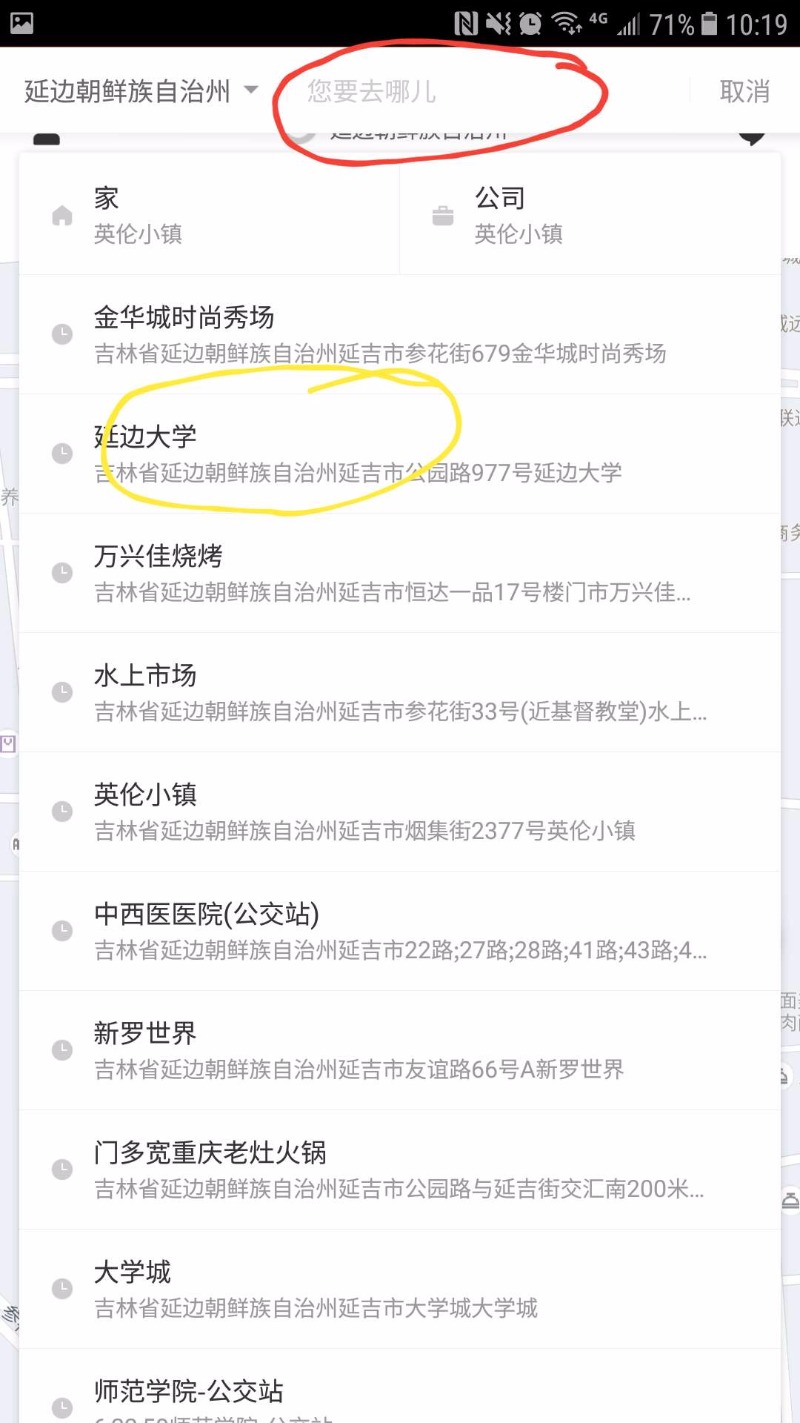Open the 英伦小镇 history entry
The image size is (800, 1423).
pyautogui.click(x=400, y=811)
